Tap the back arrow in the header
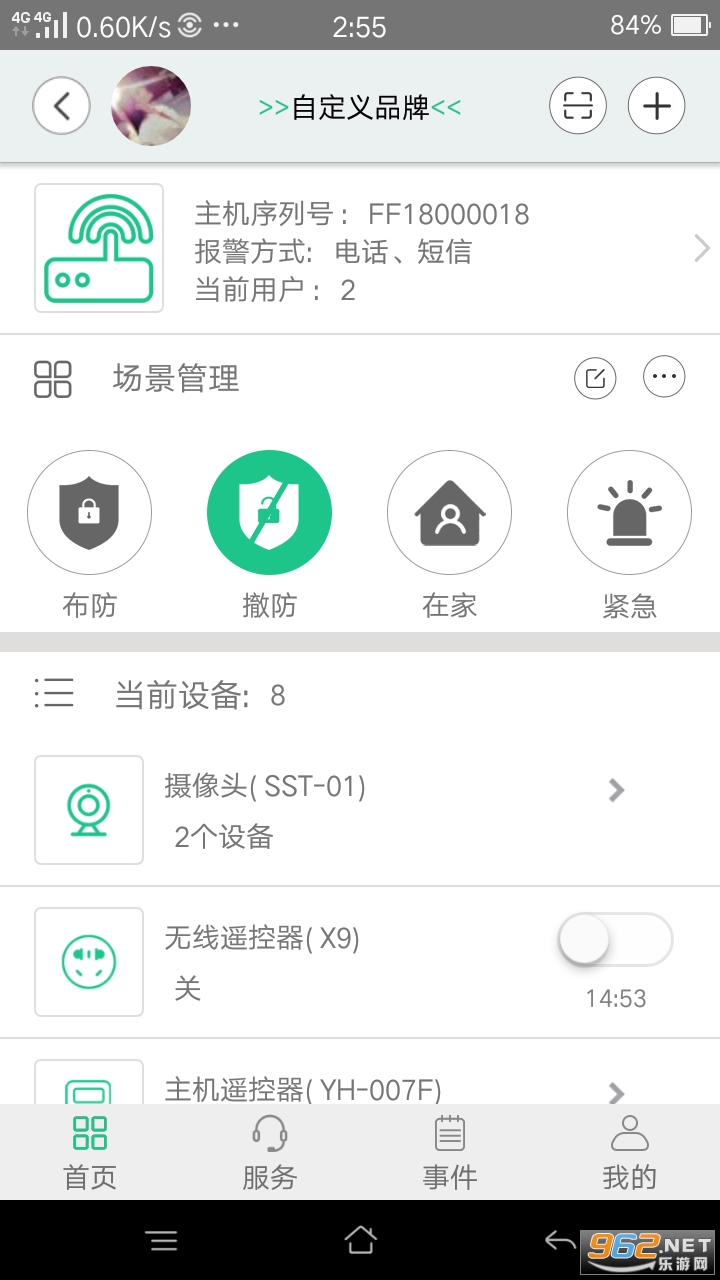The image size is (720, 1280). (x=61, y=105)
